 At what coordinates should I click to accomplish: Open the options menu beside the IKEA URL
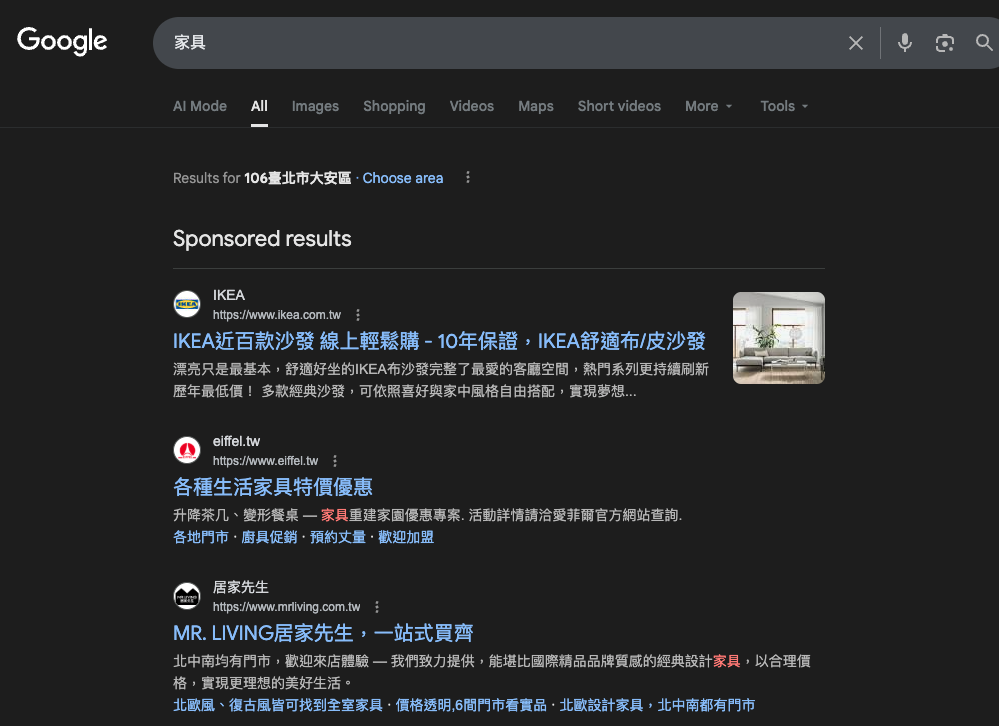(x=358, y=315)
